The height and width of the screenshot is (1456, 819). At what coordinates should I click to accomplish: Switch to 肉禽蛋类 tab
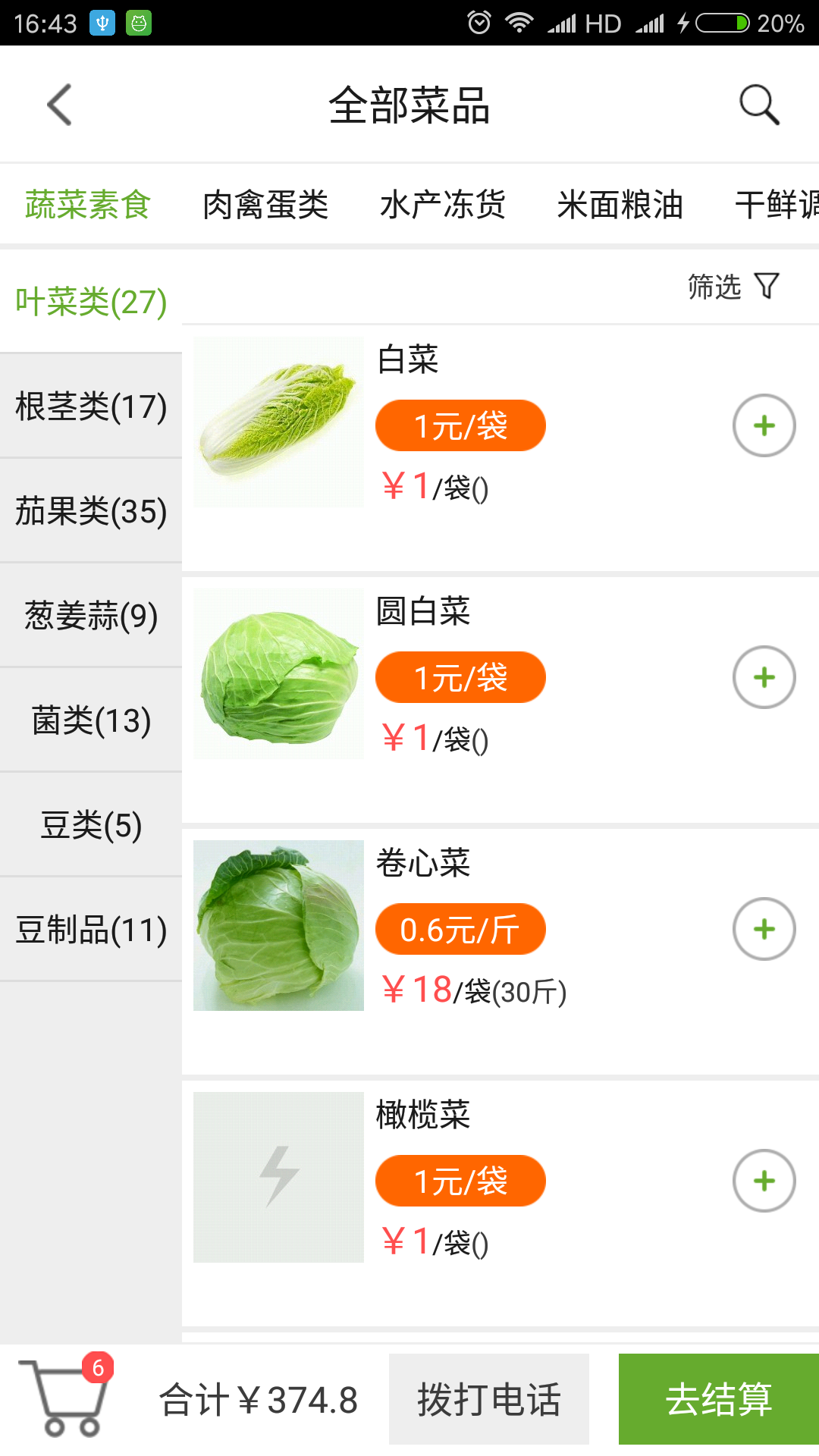tap(265, 205)
